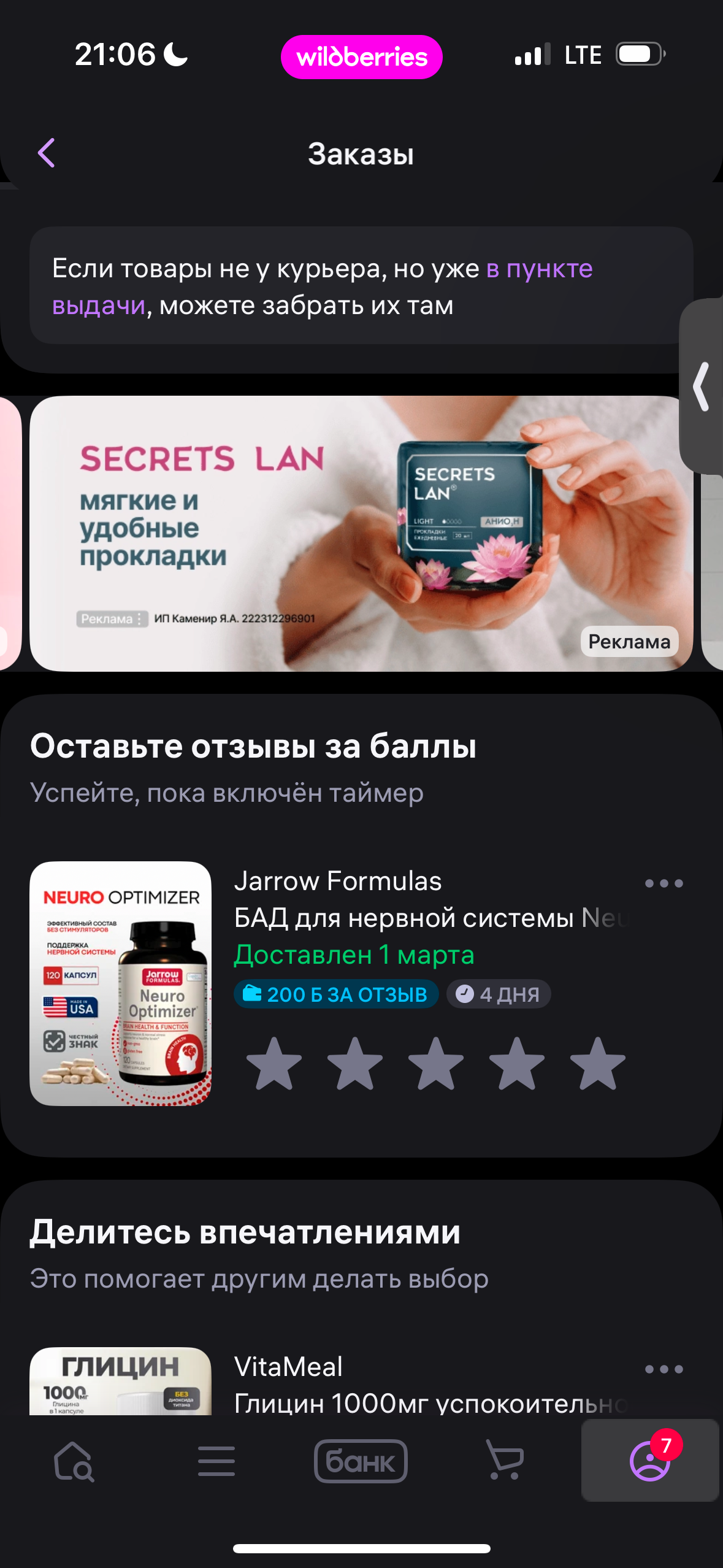The width and height of the screenshot is (723, 1568).
Task: Open options for the VitaMeal Глицин item
Action: coord(664,1369)
